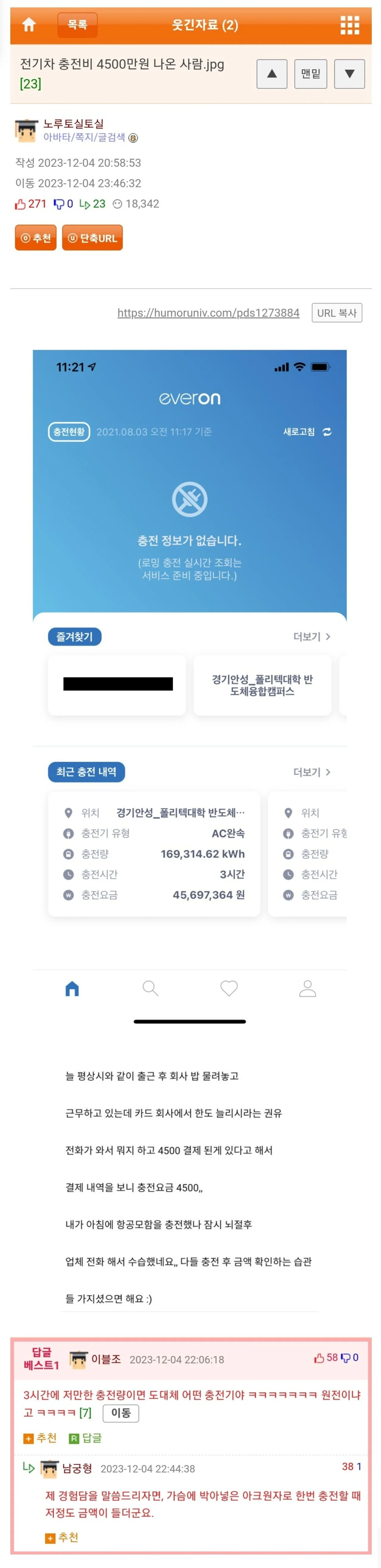Go to the site home icon

(29, 25)
